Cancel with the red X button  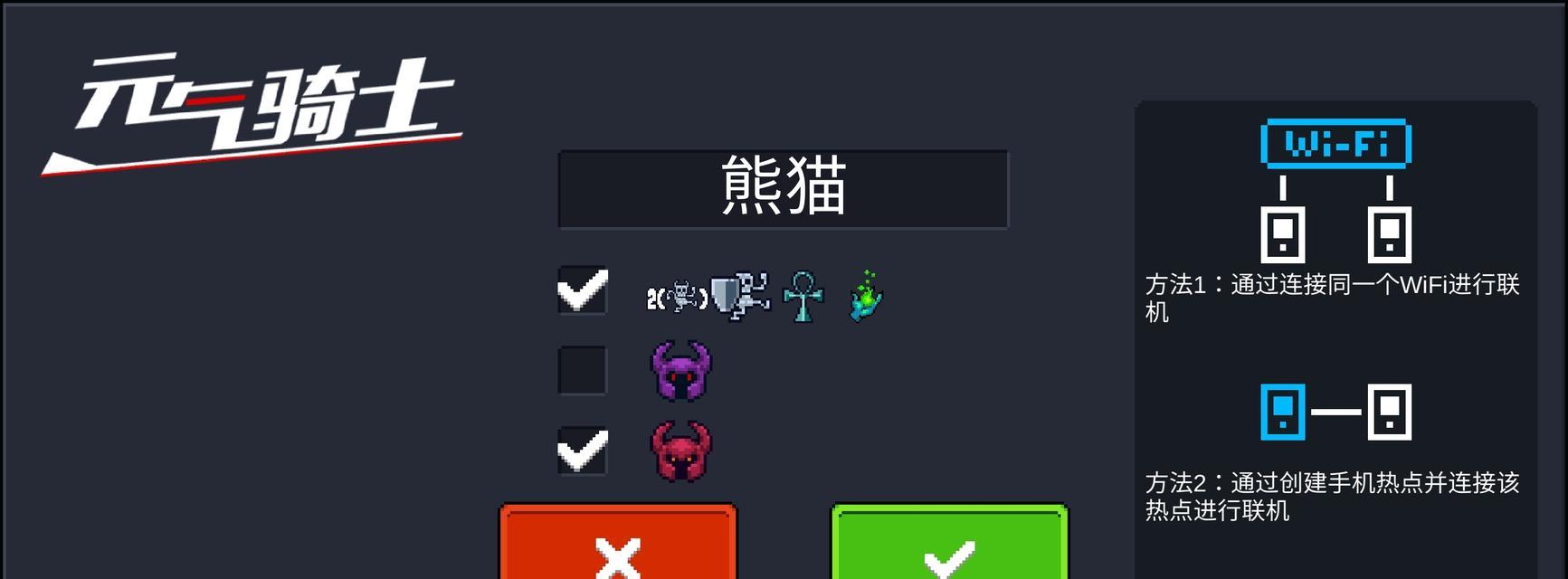[618, 546]
